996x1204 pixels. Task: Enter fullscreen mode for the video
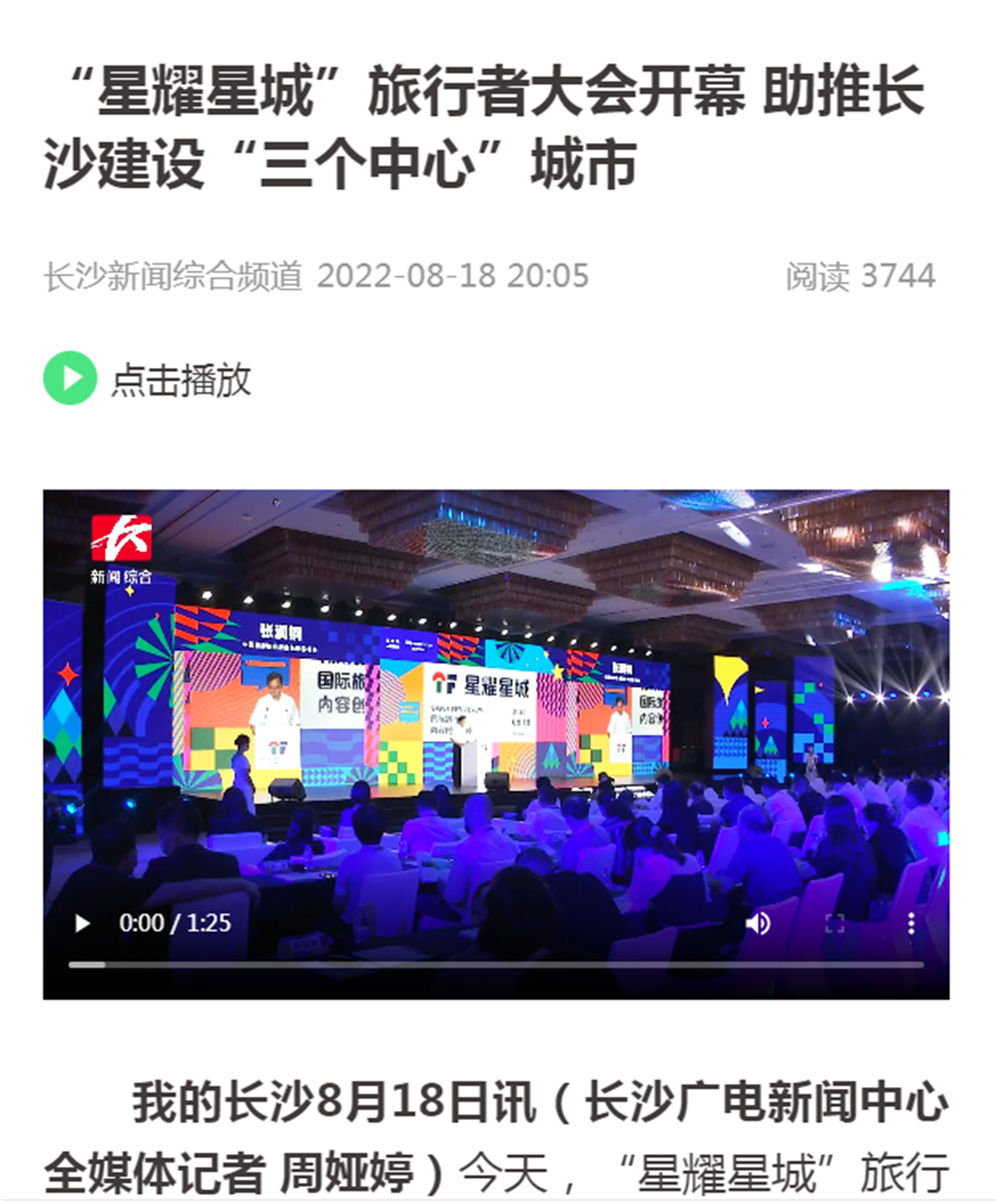pyautogui.click(x=835, y=923)
